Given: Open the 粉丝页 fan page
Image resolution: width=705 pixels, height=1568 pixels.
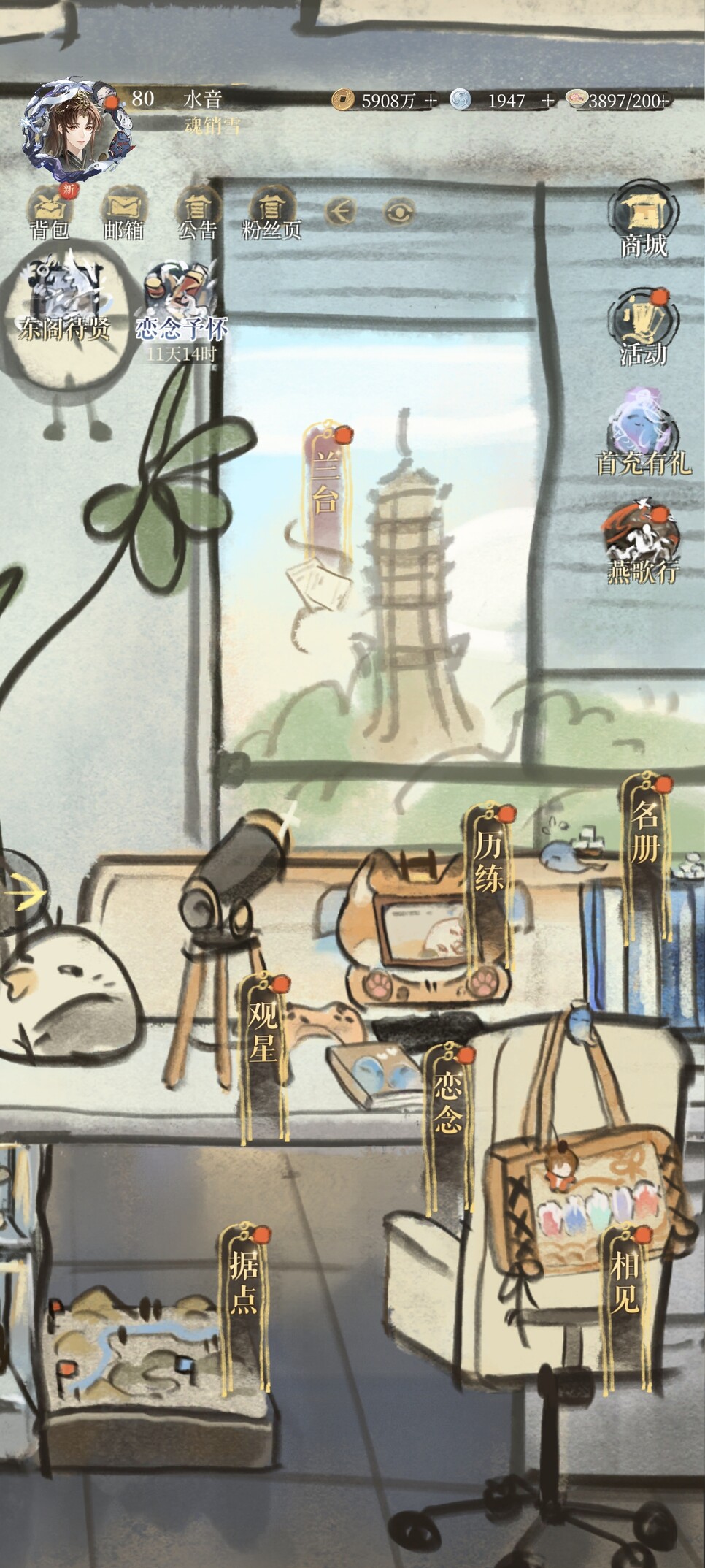Looking at the screenshot, I should click(x=271, y=213).
